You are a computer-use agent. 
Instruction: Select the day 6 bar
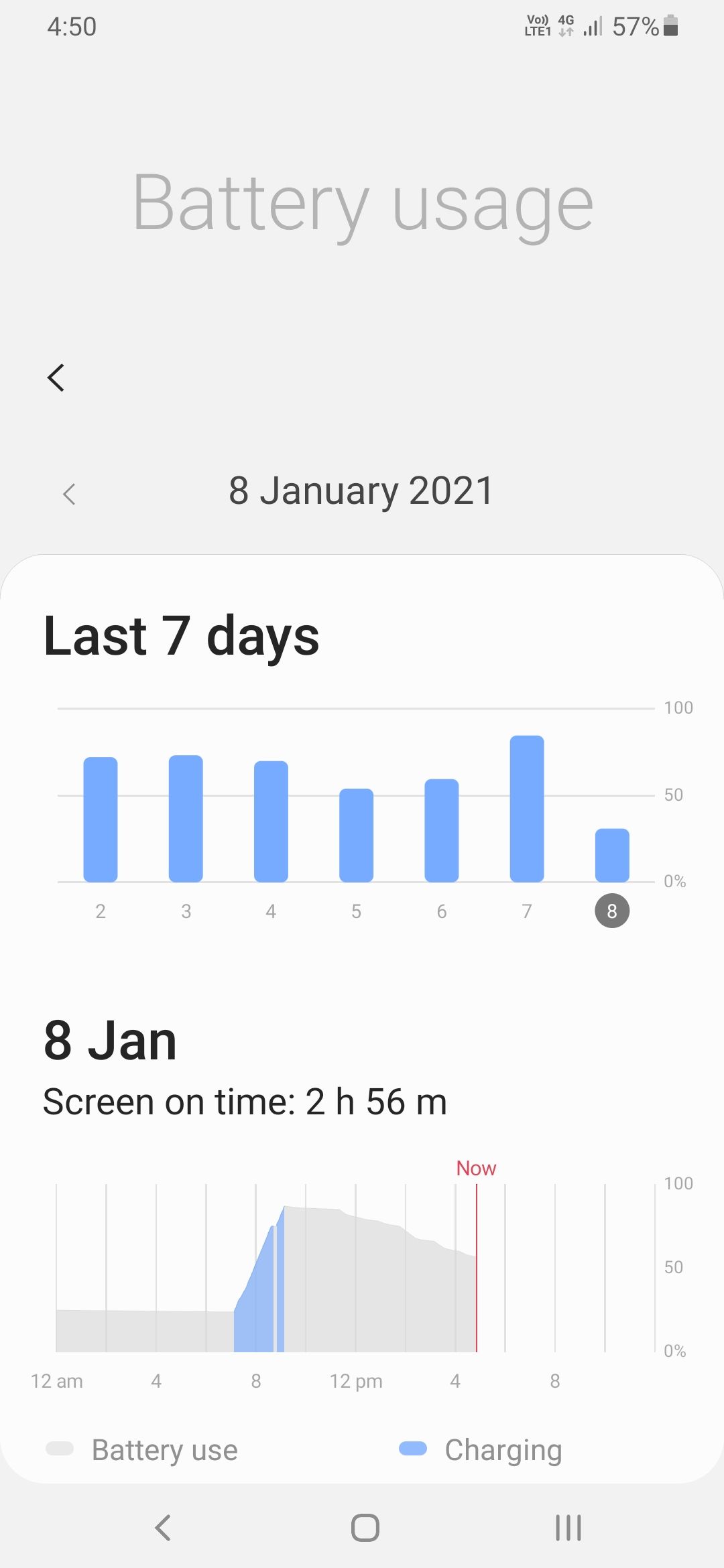(x=442, y=830)
